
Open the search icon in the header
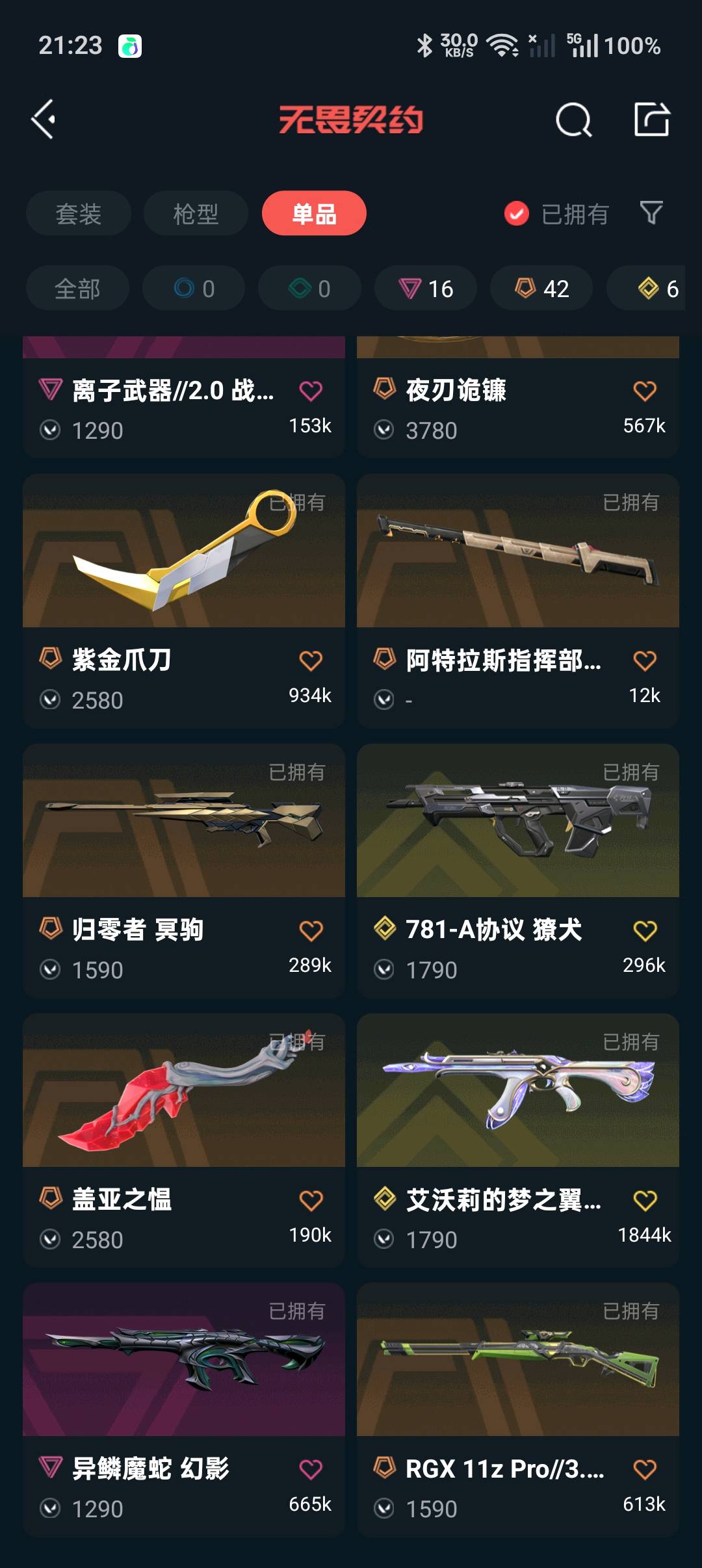(x=573, y=120)
